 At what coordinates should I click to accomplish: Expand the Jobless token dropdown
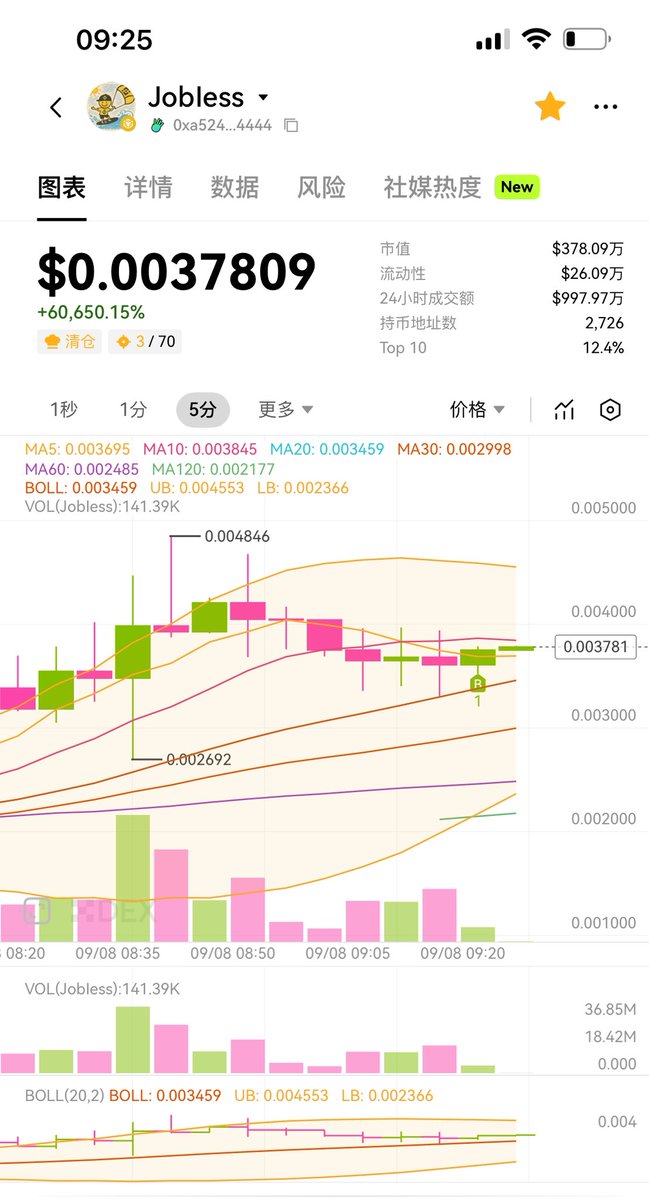[263, 98]
